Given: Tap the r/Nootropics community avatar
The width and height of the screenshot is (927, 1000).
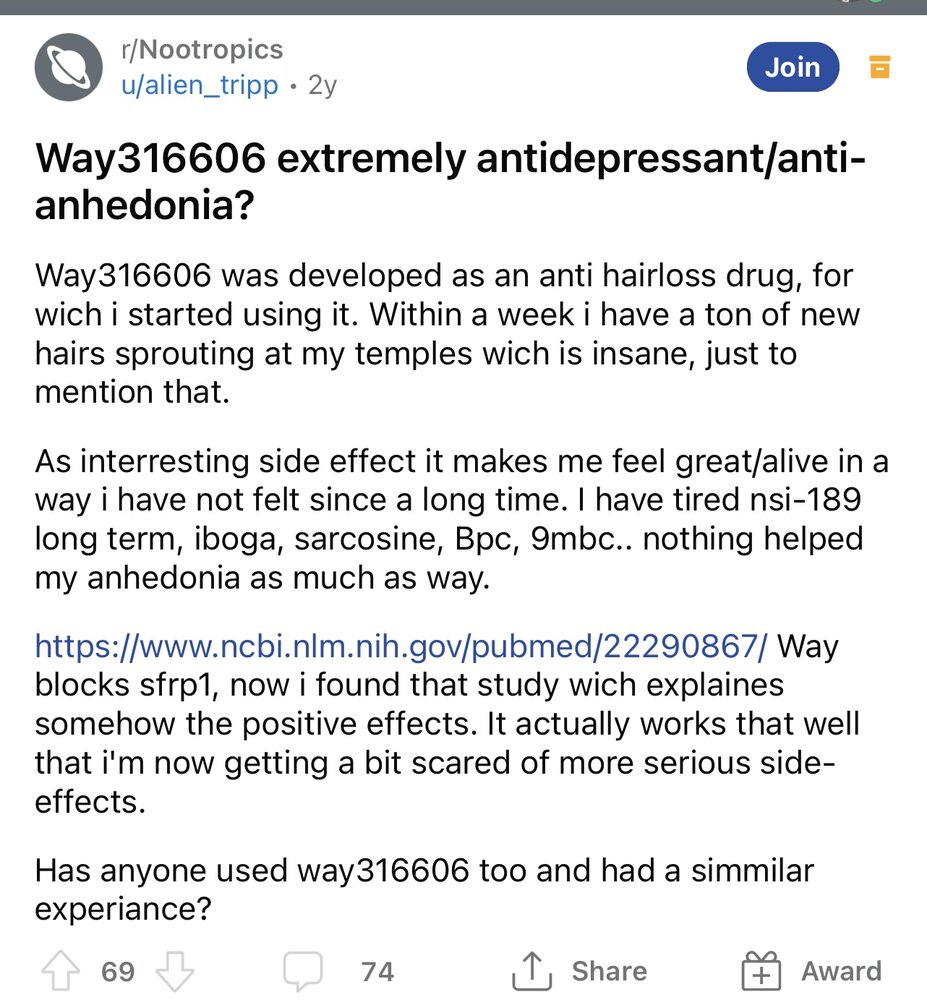Looking at the screenshot, I should click(x=69, y=66).
